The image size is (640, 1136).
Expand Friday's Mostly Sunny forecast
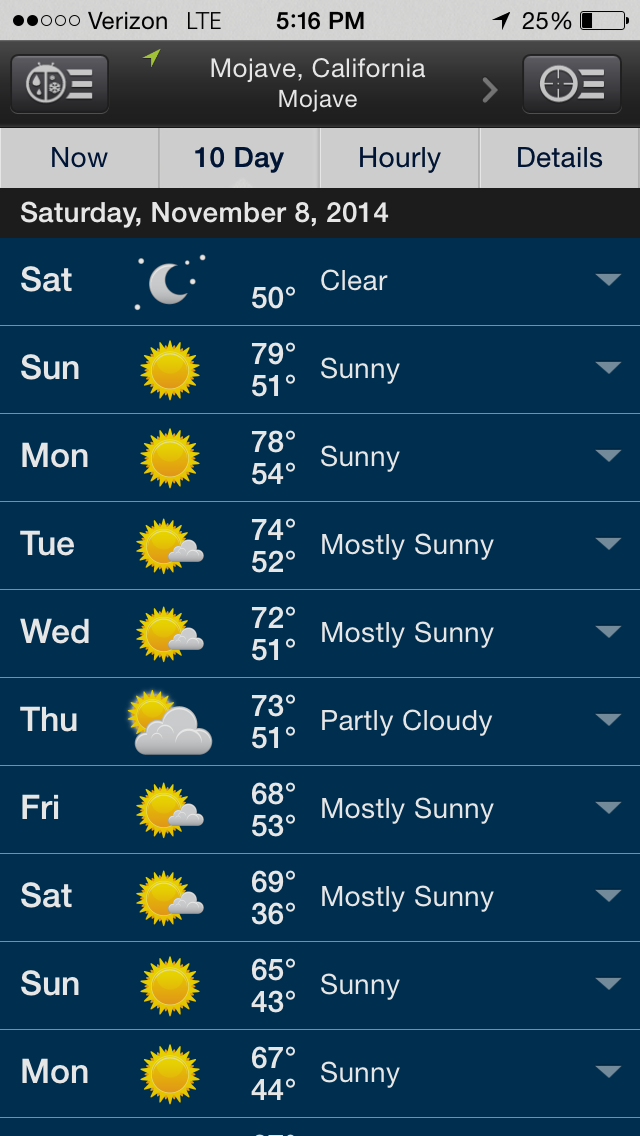(x=608, y=809)
